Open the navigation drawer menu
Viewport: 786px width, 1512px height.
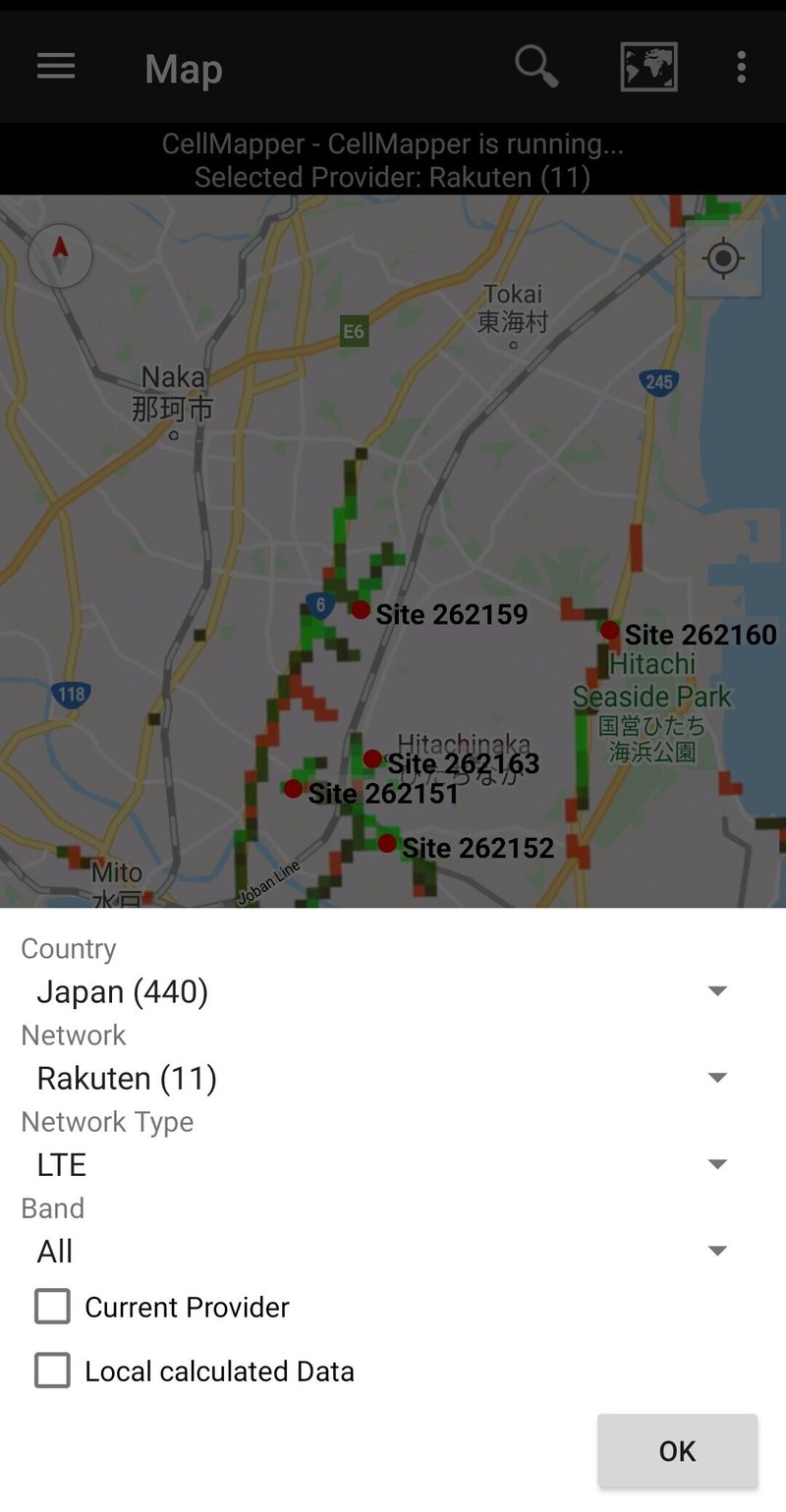[55, 66]
